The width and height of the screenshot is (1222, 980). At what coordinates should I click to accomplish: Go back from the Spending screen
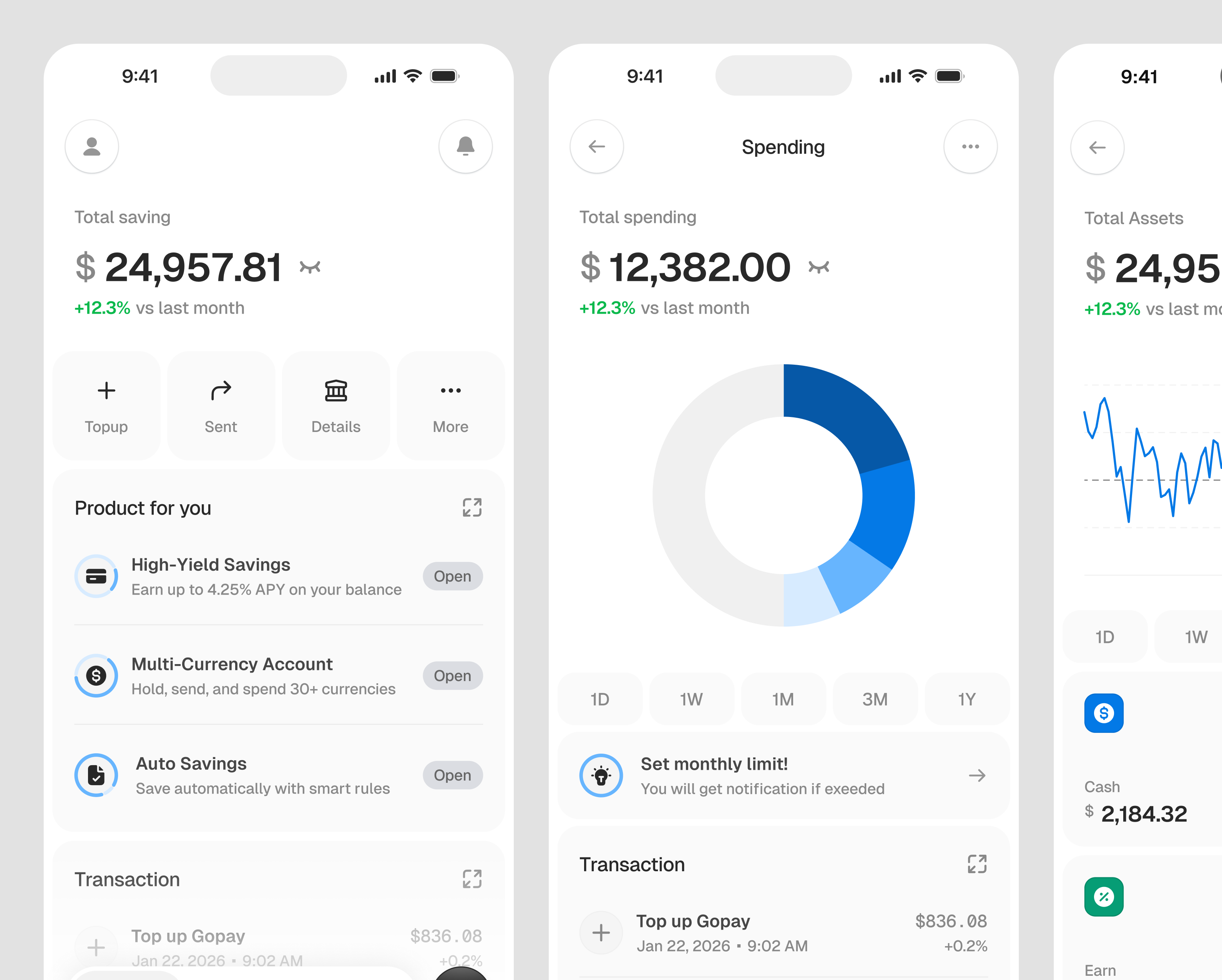point(597,147)
